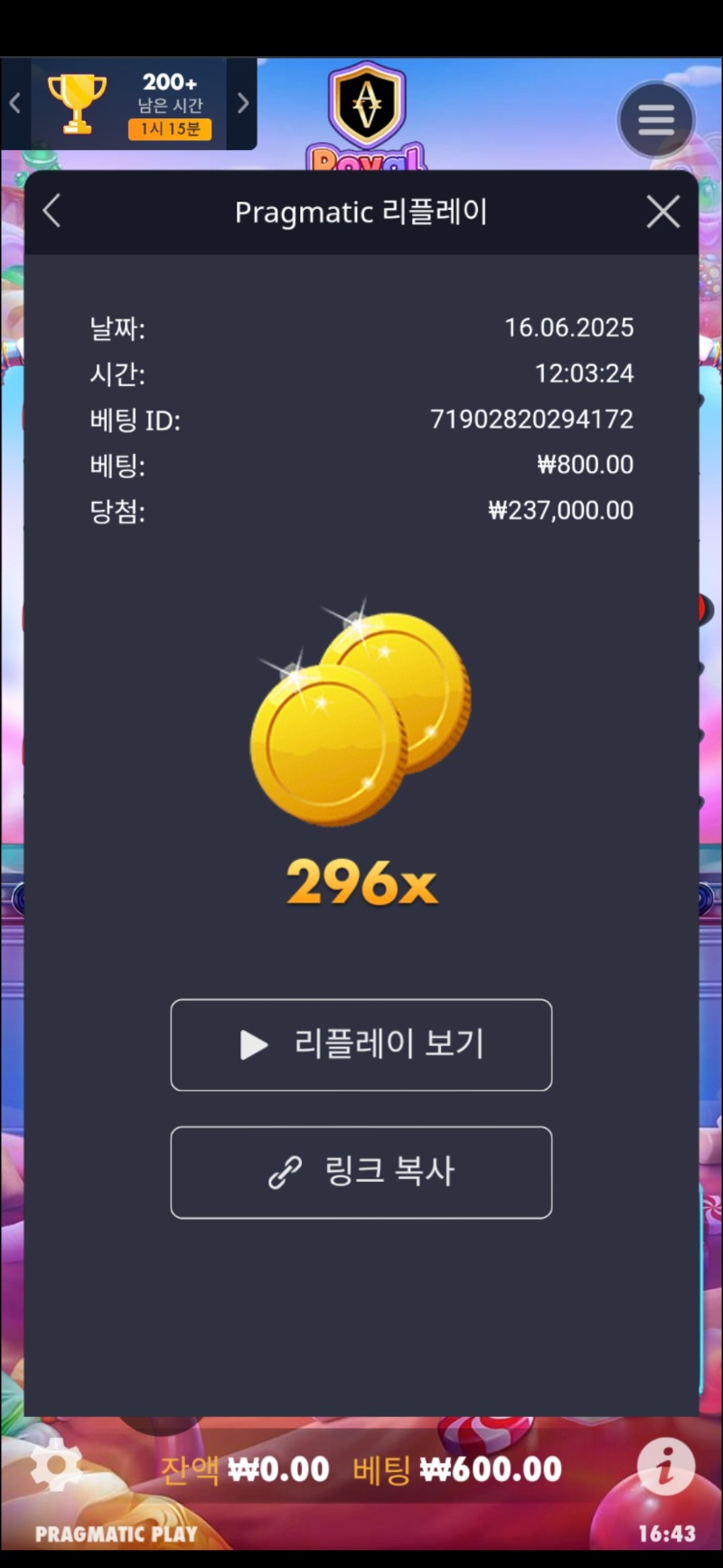Screen dimensions: 723x1568
Task: Copy the replay link with 링크 복사
Action: pos(361,1172)
